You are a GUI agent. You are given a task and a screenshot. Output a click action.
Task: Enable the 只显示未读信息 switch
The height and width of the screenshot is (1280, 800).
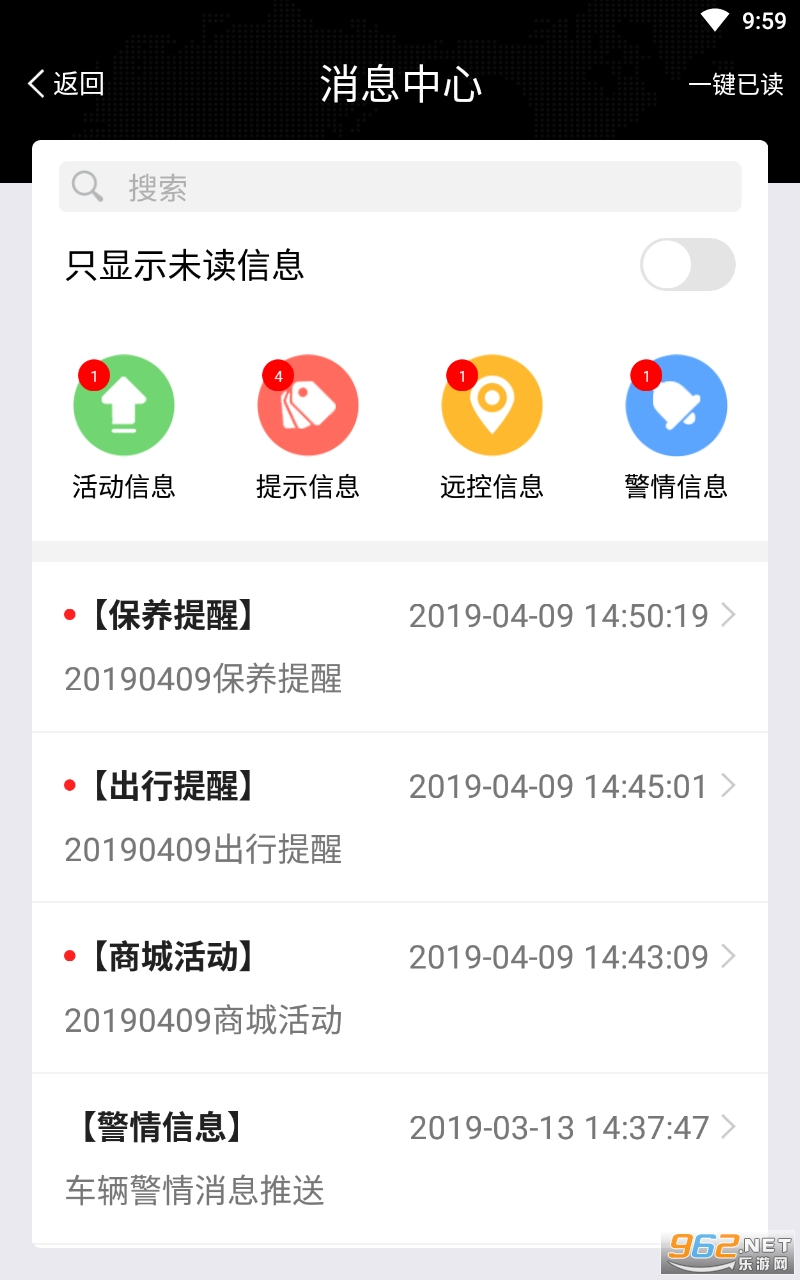[x=687, y=265]
